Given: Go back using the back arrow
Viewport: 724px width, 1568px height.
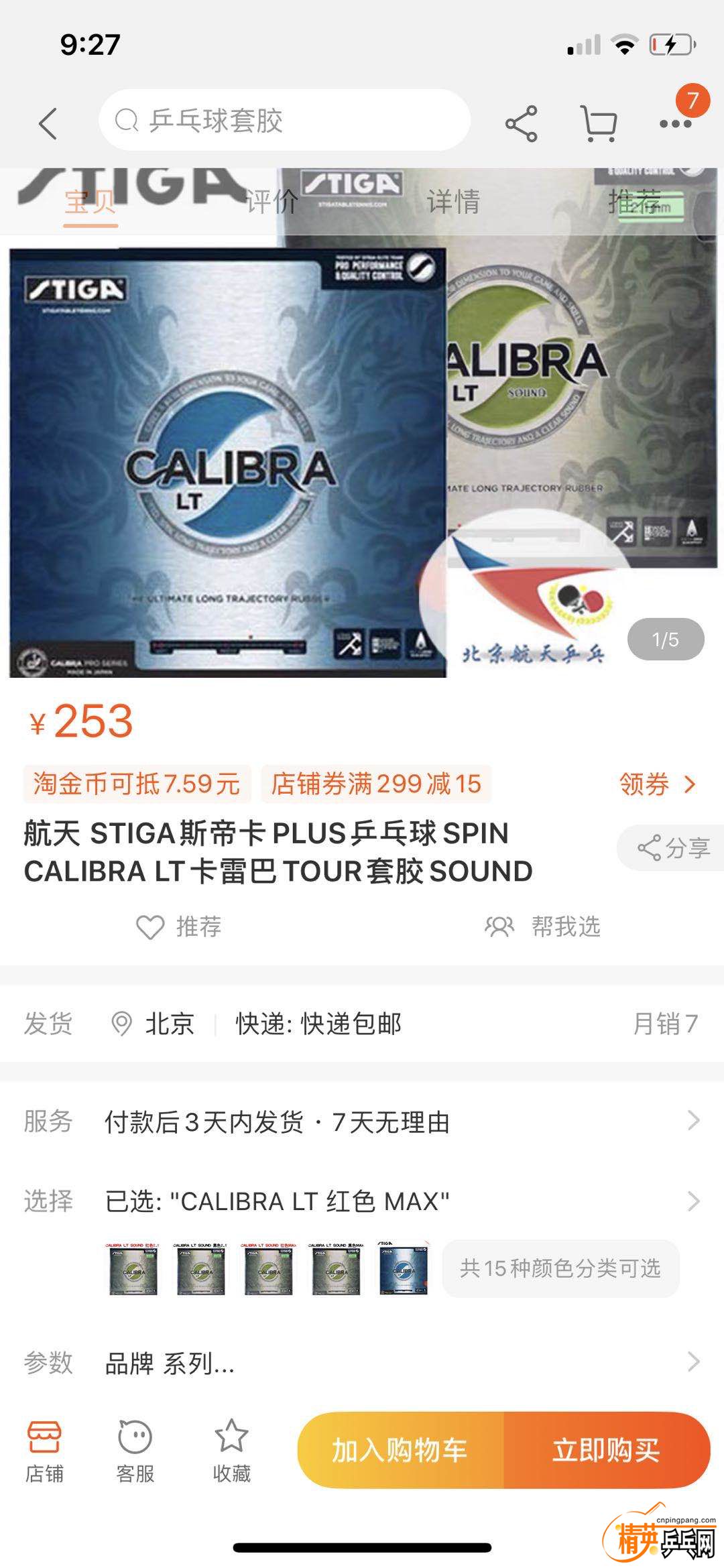Looking at the screenshot, I should (48, 123).
